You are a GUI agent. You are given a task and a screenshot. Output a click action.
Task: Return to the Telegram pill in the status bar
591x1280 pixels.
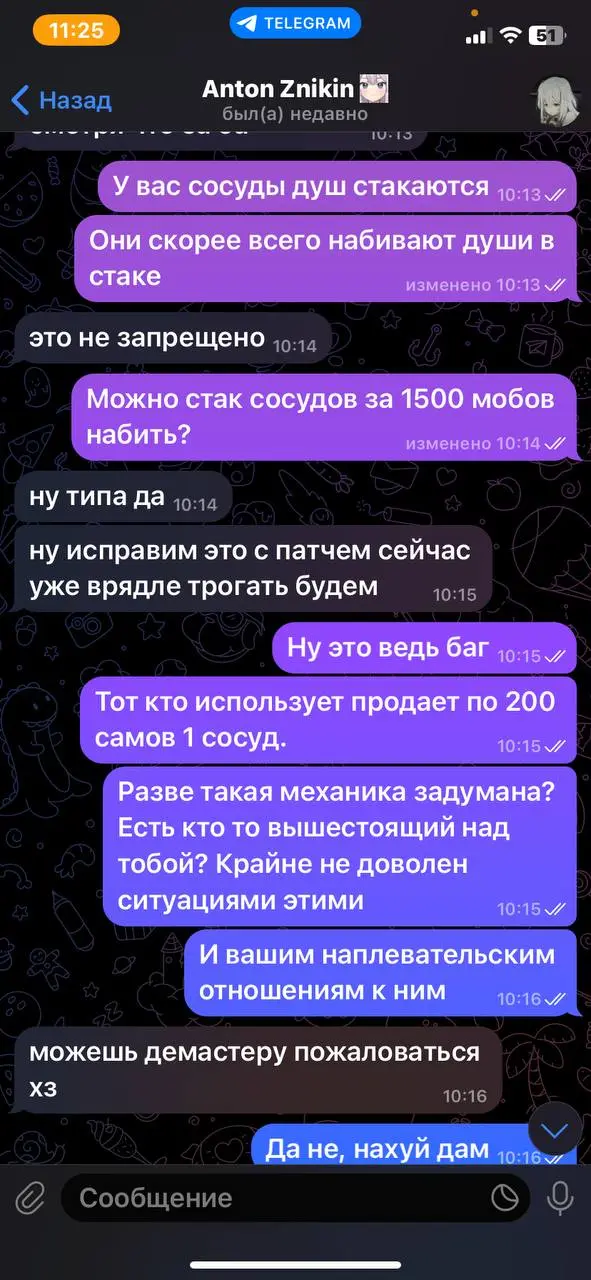pos(295,23)
